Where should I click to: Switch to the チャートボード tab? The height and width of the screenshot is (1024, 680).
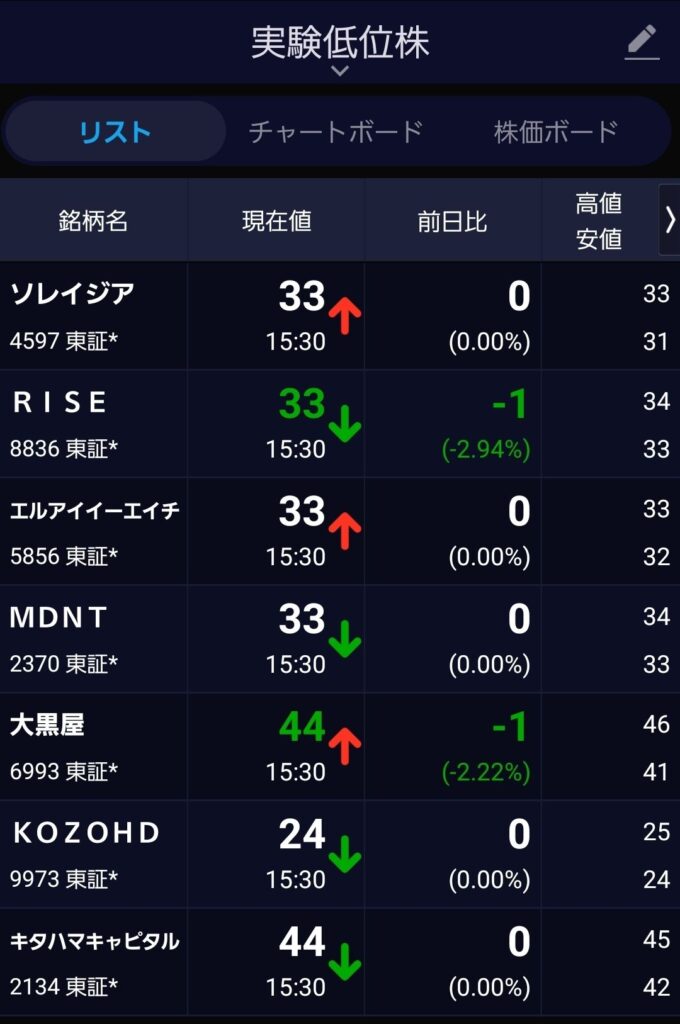(x=336, y=131)
